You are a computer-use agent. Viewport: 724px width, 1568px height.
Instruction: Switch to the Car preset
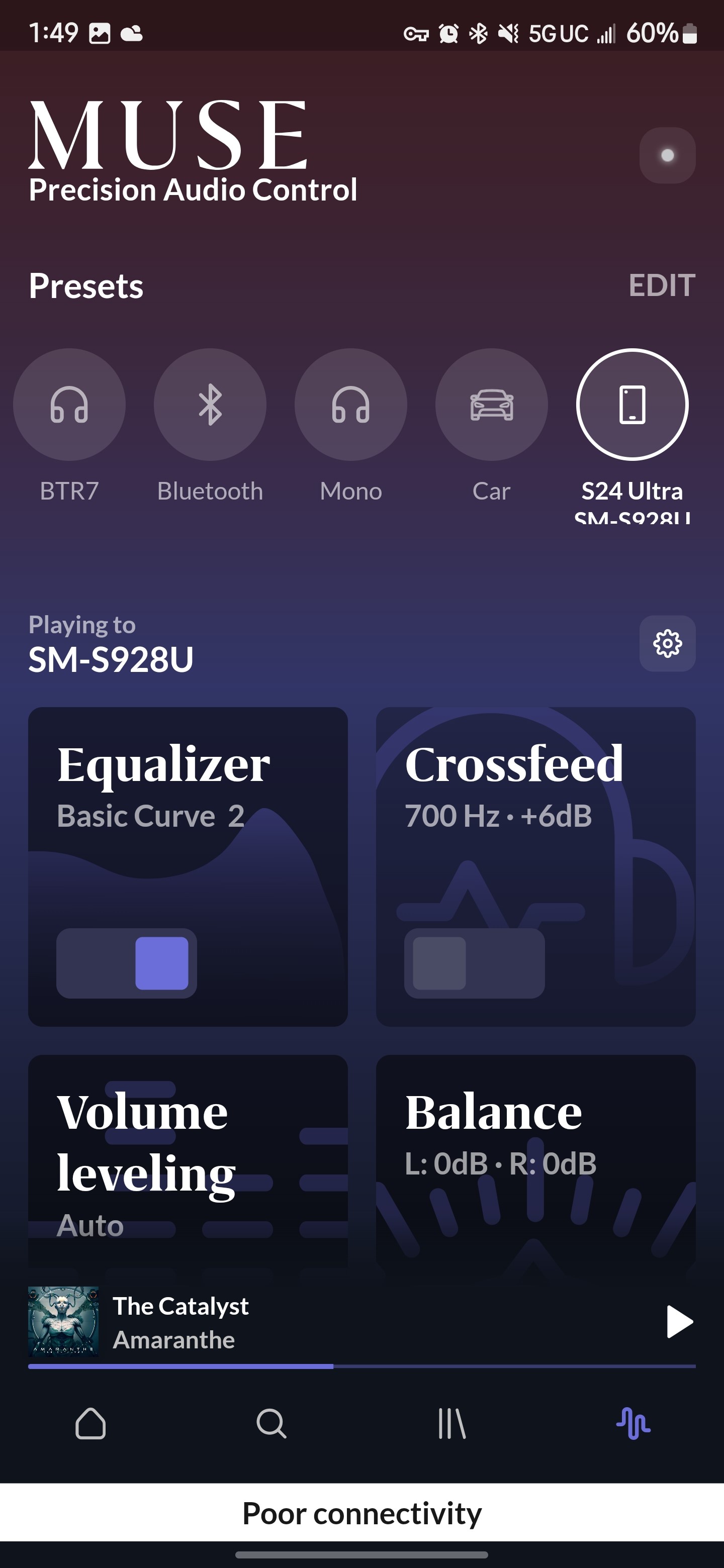491,404
